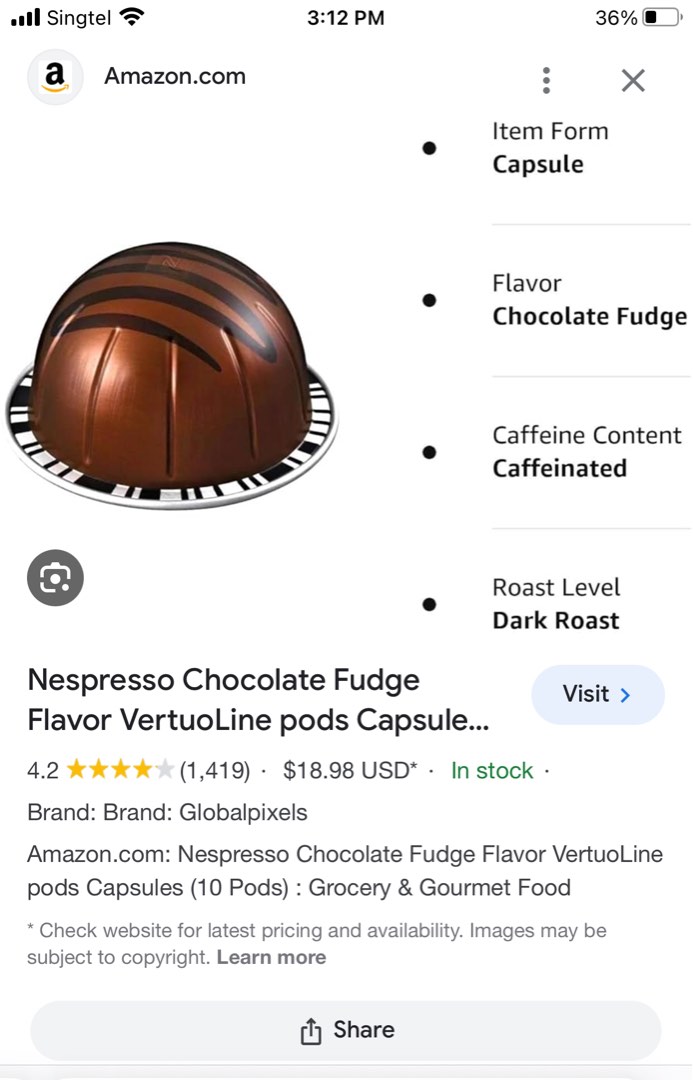Open the Amazon.com source header

tap(174, 77)
